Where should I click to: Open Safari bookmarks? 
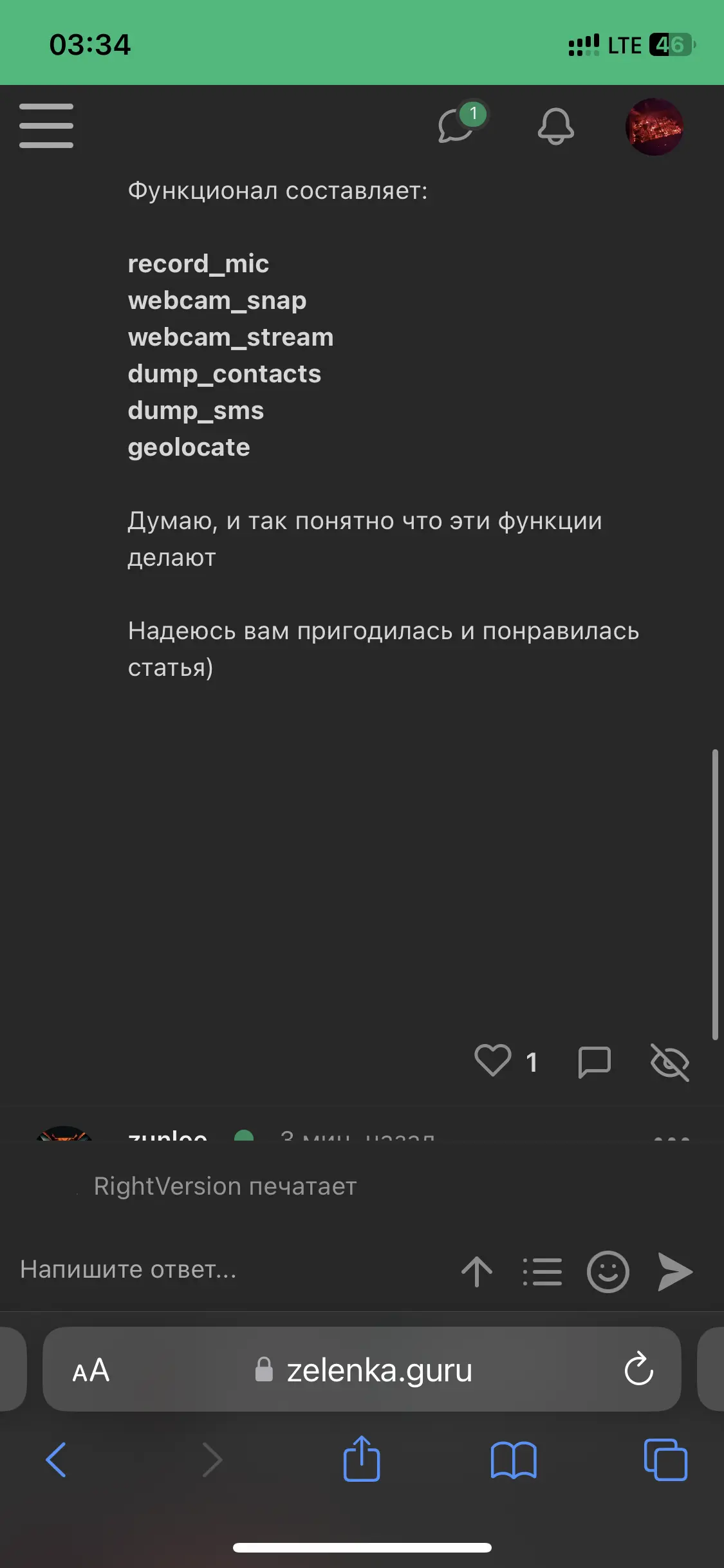[513, 1459]
